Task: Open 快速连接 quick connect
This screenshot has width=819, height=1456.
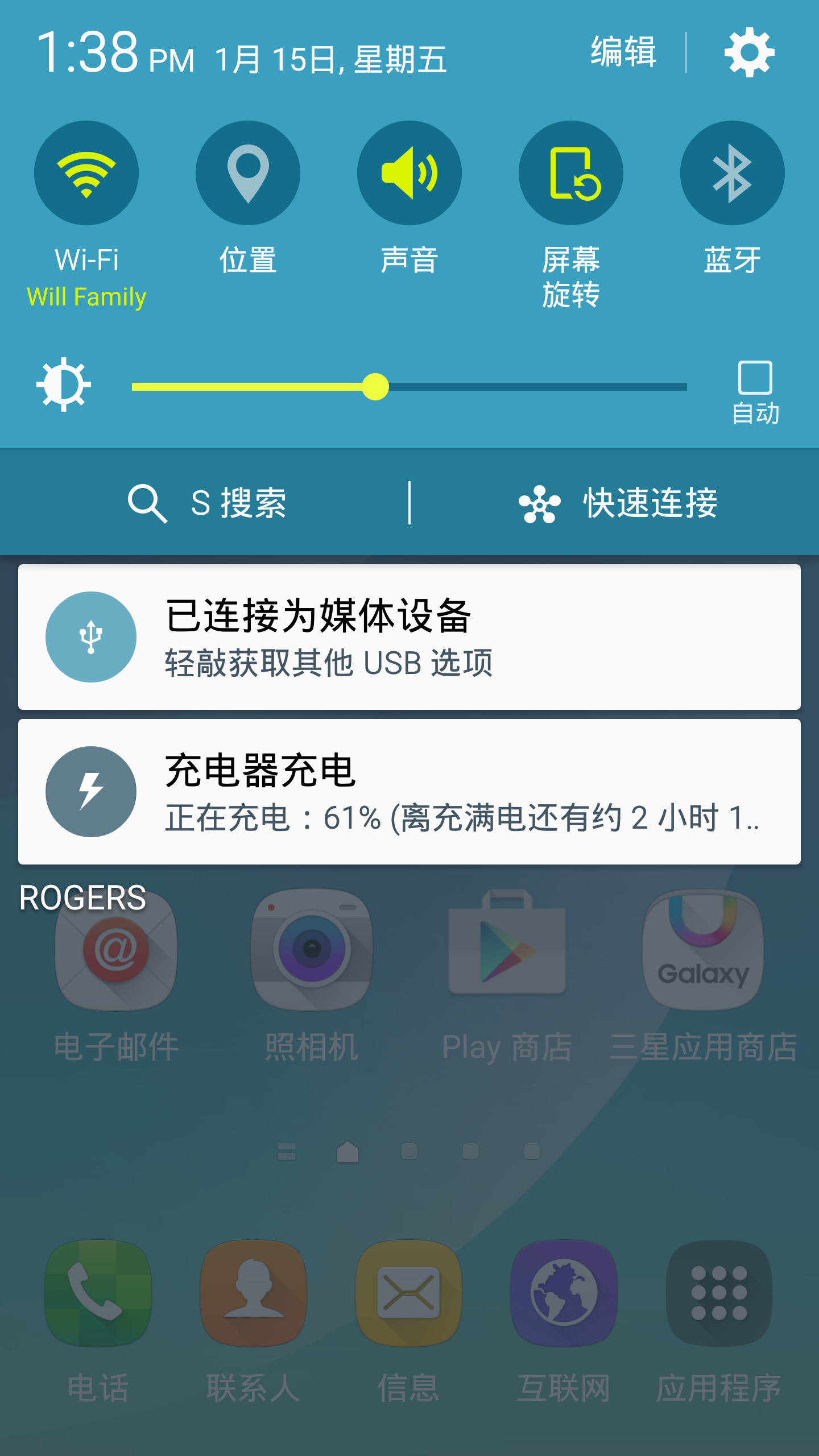Action: click(618, 503)
